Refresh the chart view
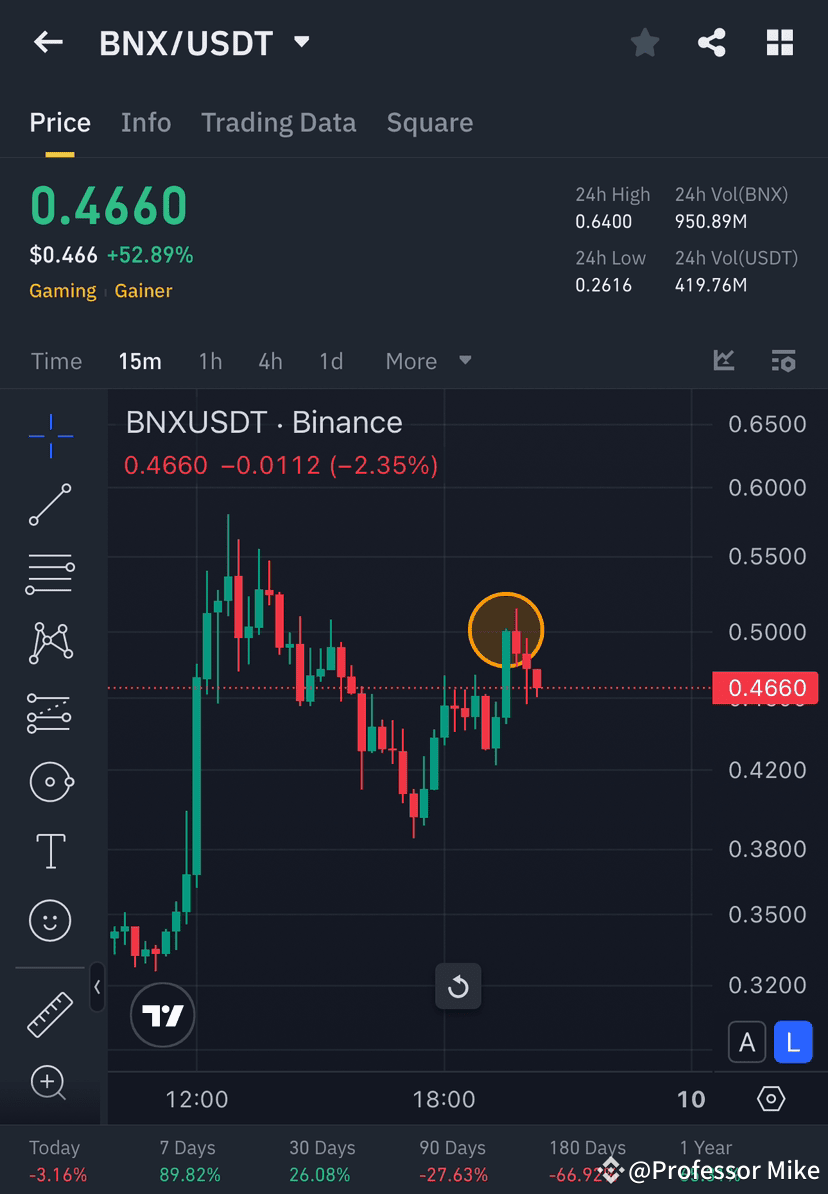The image size is (828, 1194). [458, 986]
